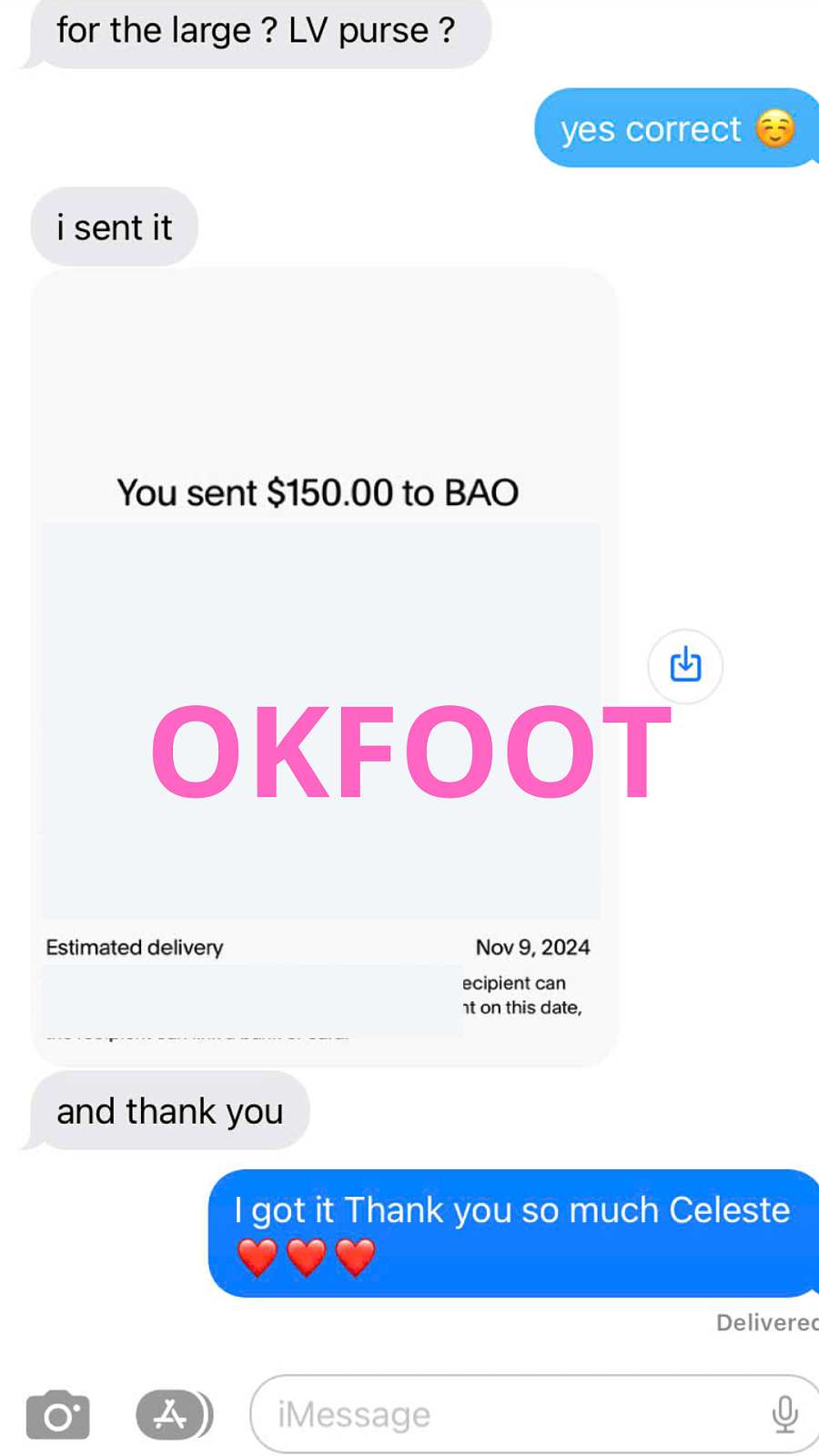Open the camera to attach a photo
The width and height of the screenshot is (819, 1456).
(57, 1415)
